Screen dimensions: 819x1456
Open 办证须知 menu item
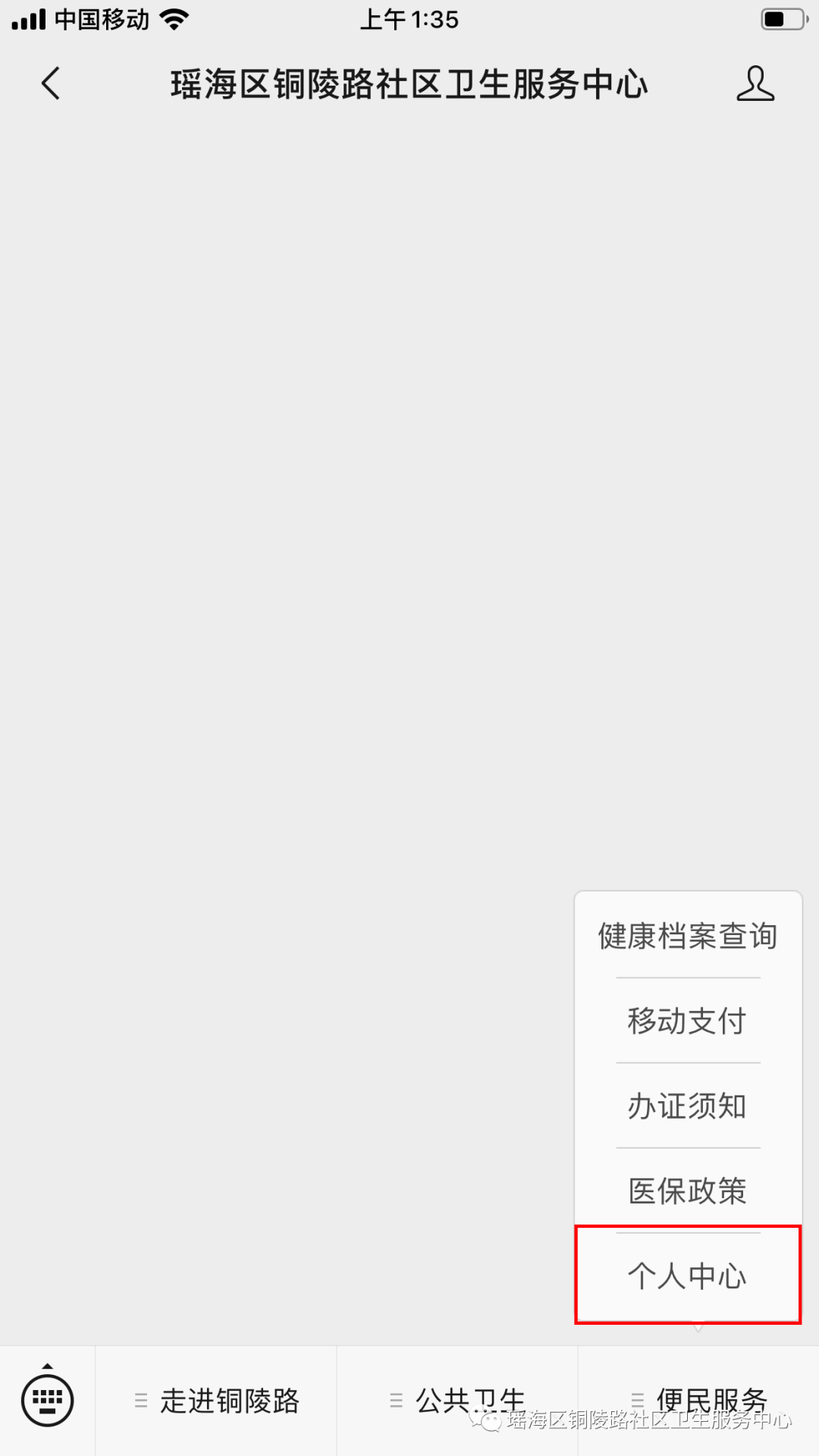688,1106
